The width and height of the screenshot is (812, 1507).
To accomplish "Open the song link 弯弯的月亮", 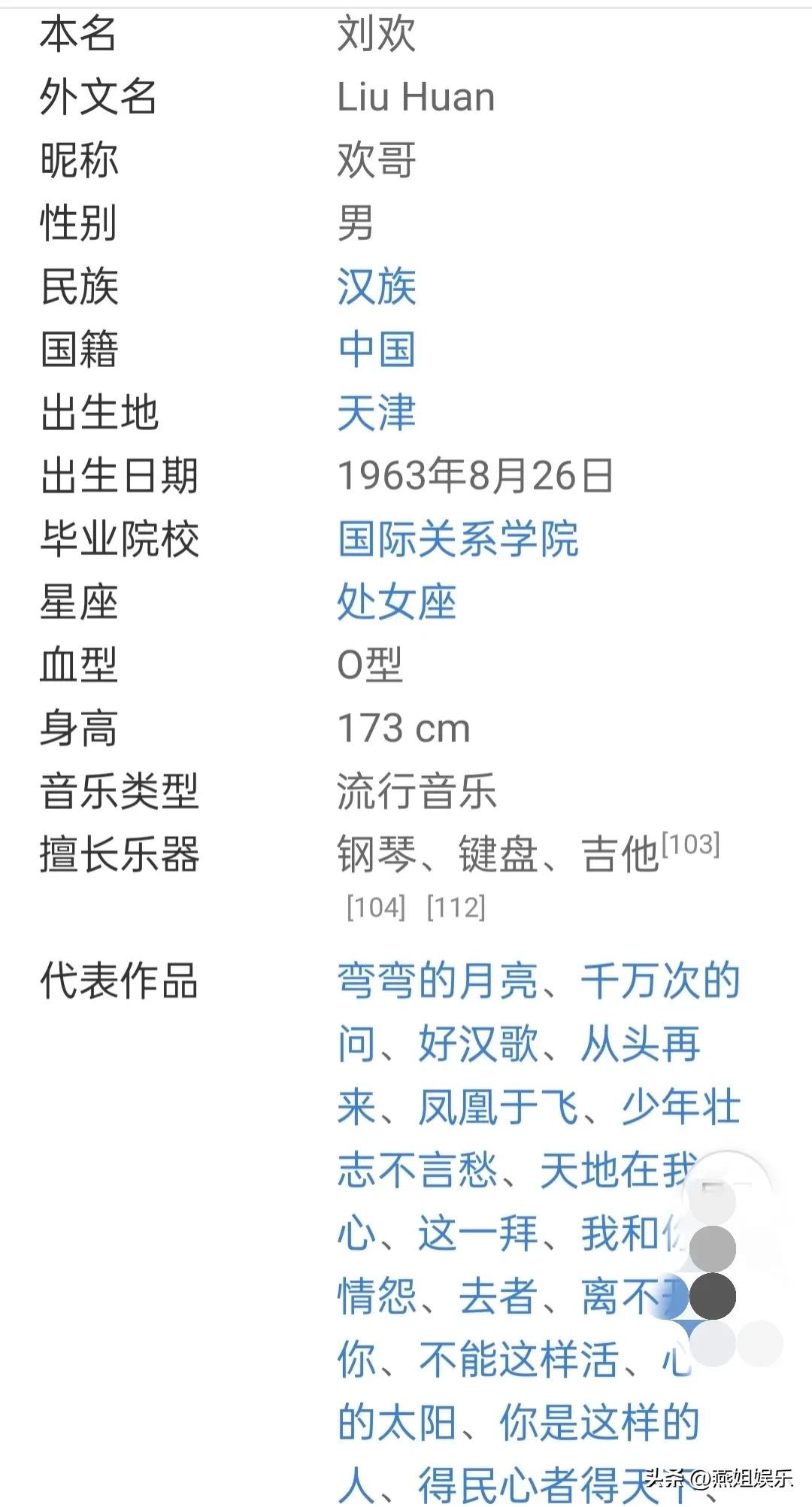I will point(438,981).
